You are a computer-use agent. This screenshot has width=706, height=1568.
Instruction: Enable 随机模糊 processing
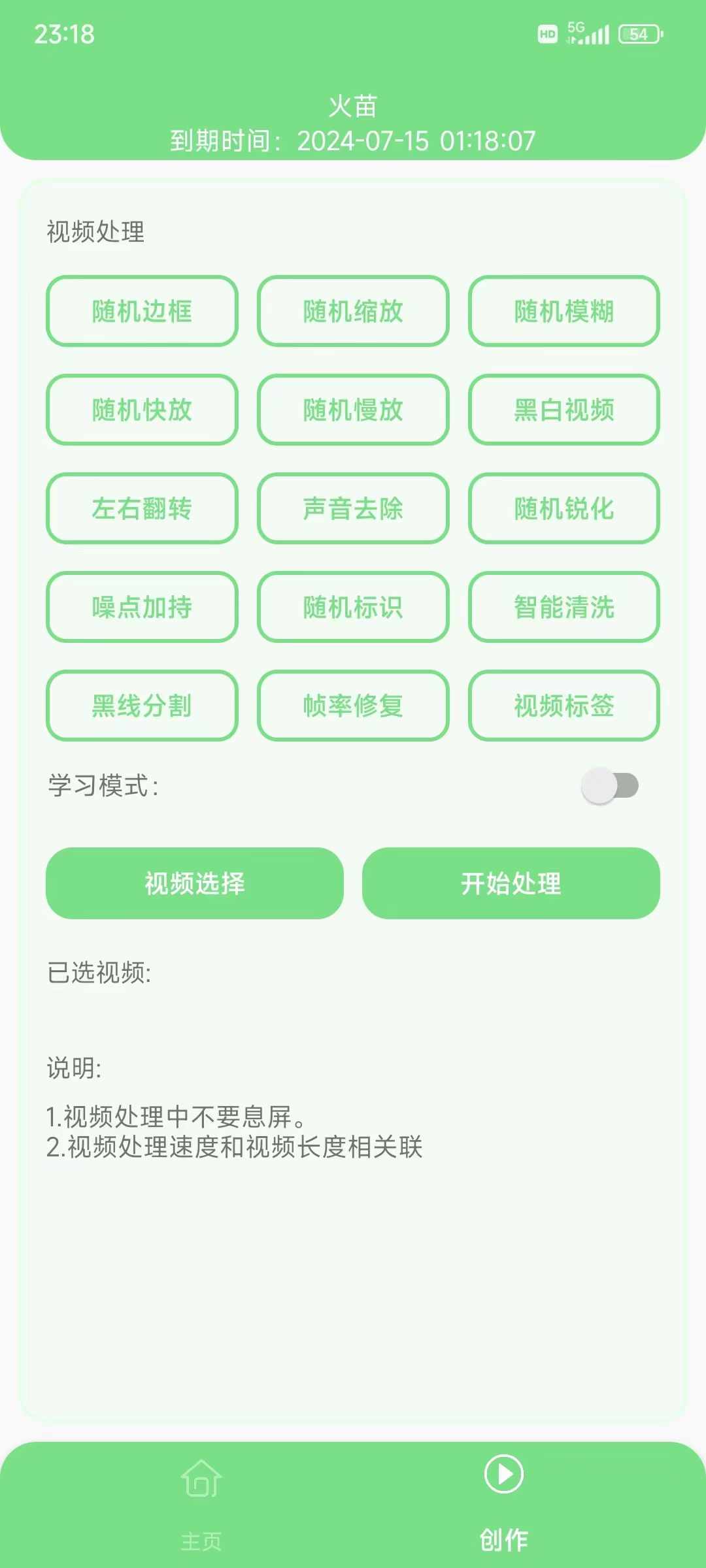click(564, 311)
